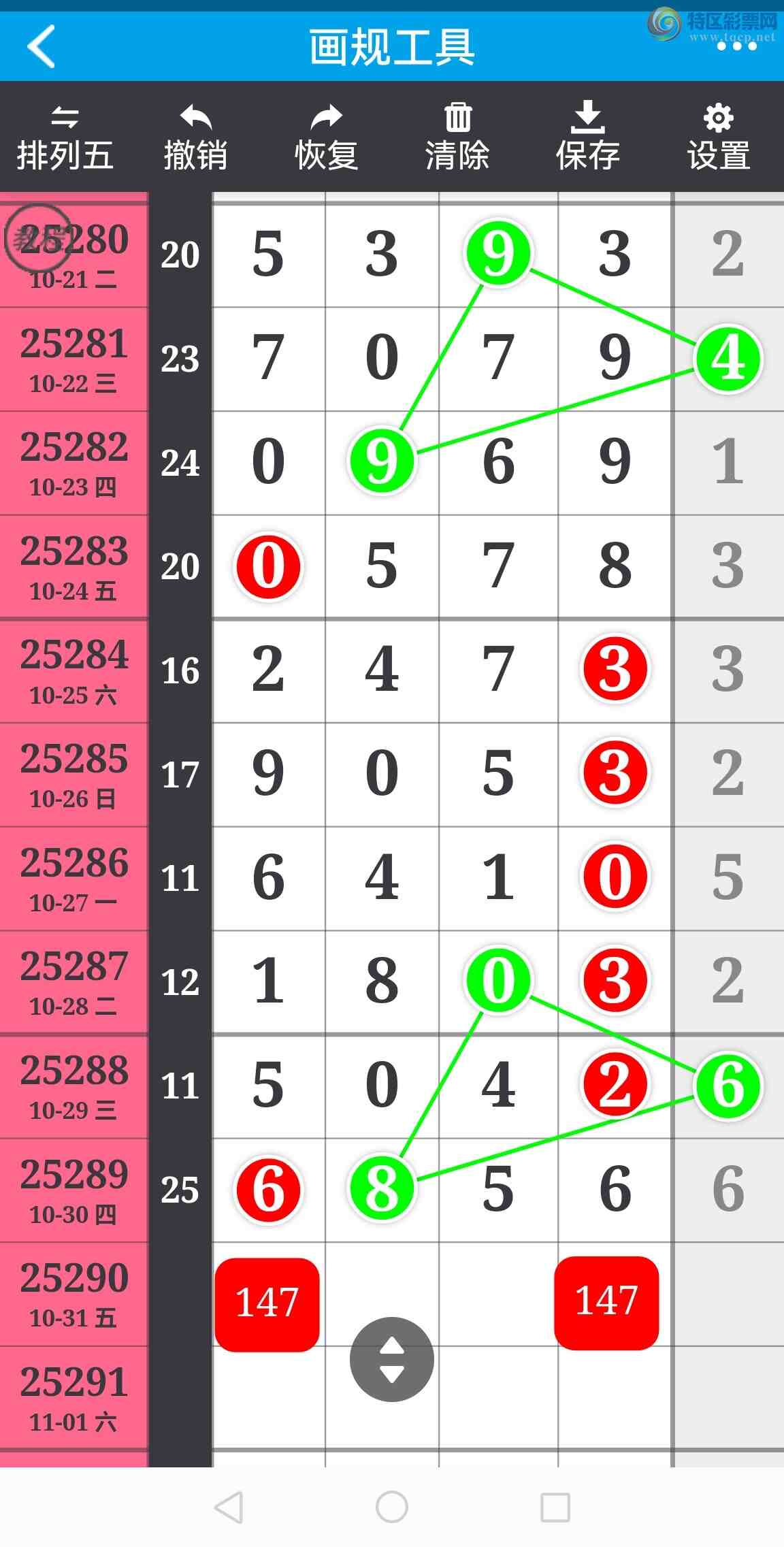
Task: Save the chart with 保存
Action: (588, 138)
